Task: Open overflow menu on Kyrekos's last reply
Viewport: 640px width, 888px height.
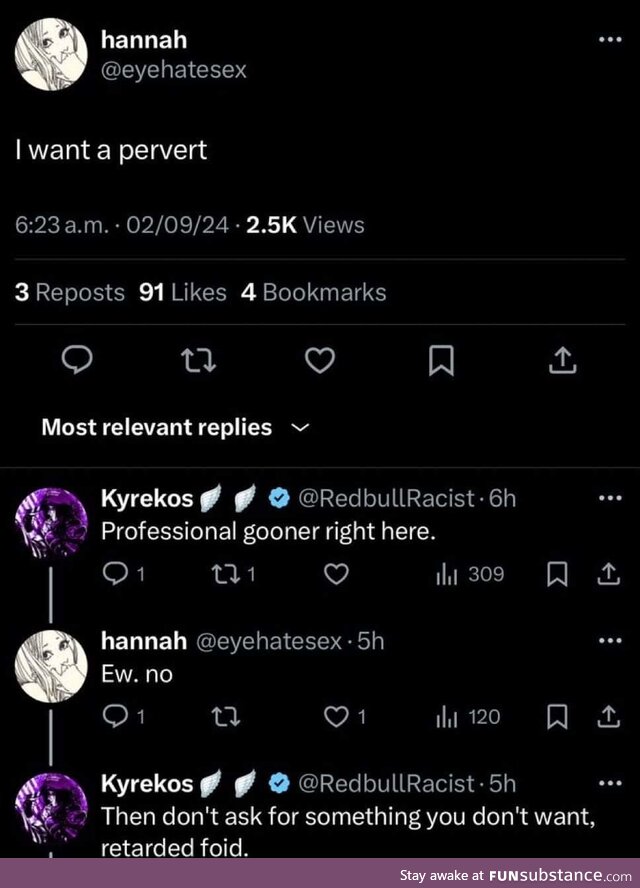Action: click(608, 783)
